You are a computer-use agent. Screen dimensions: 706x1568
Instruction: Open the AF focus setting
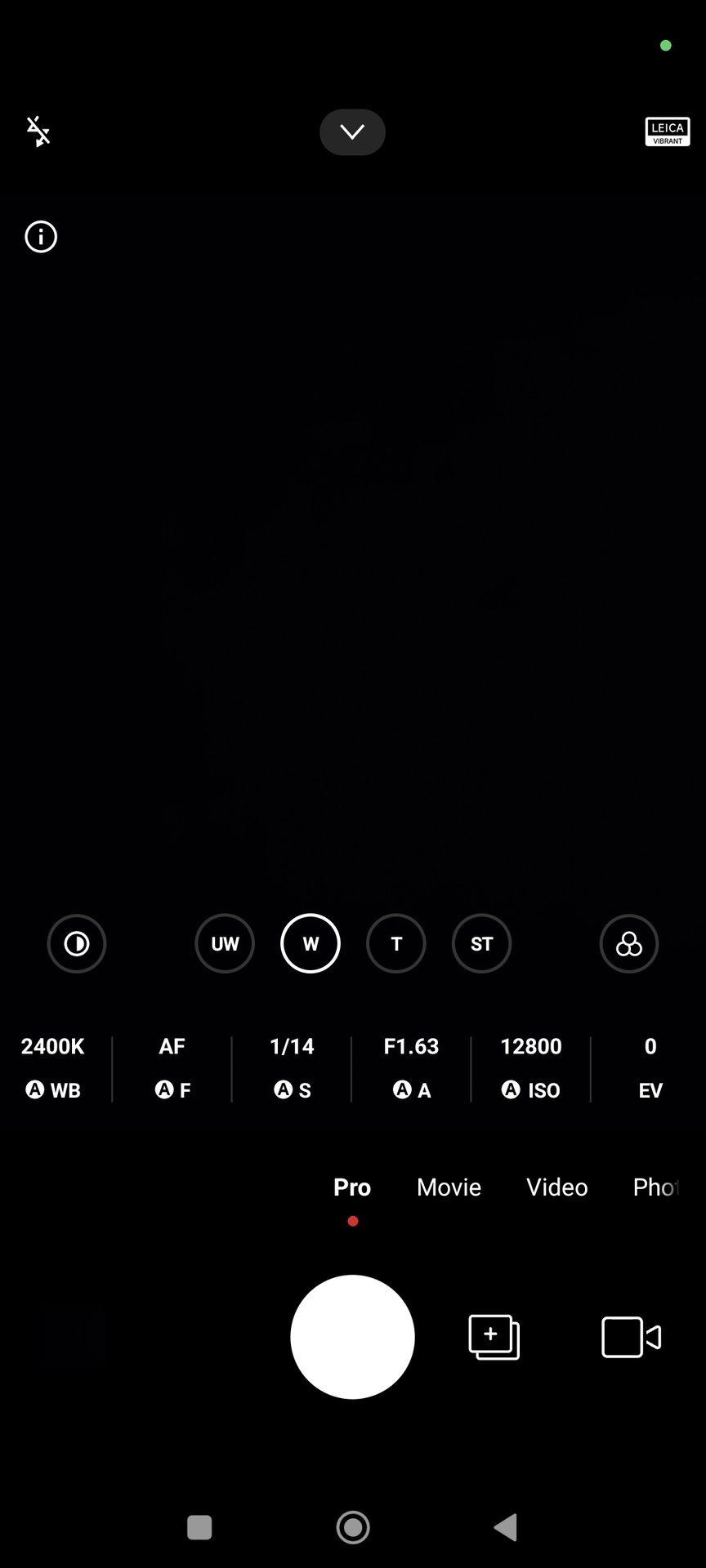172,1068
